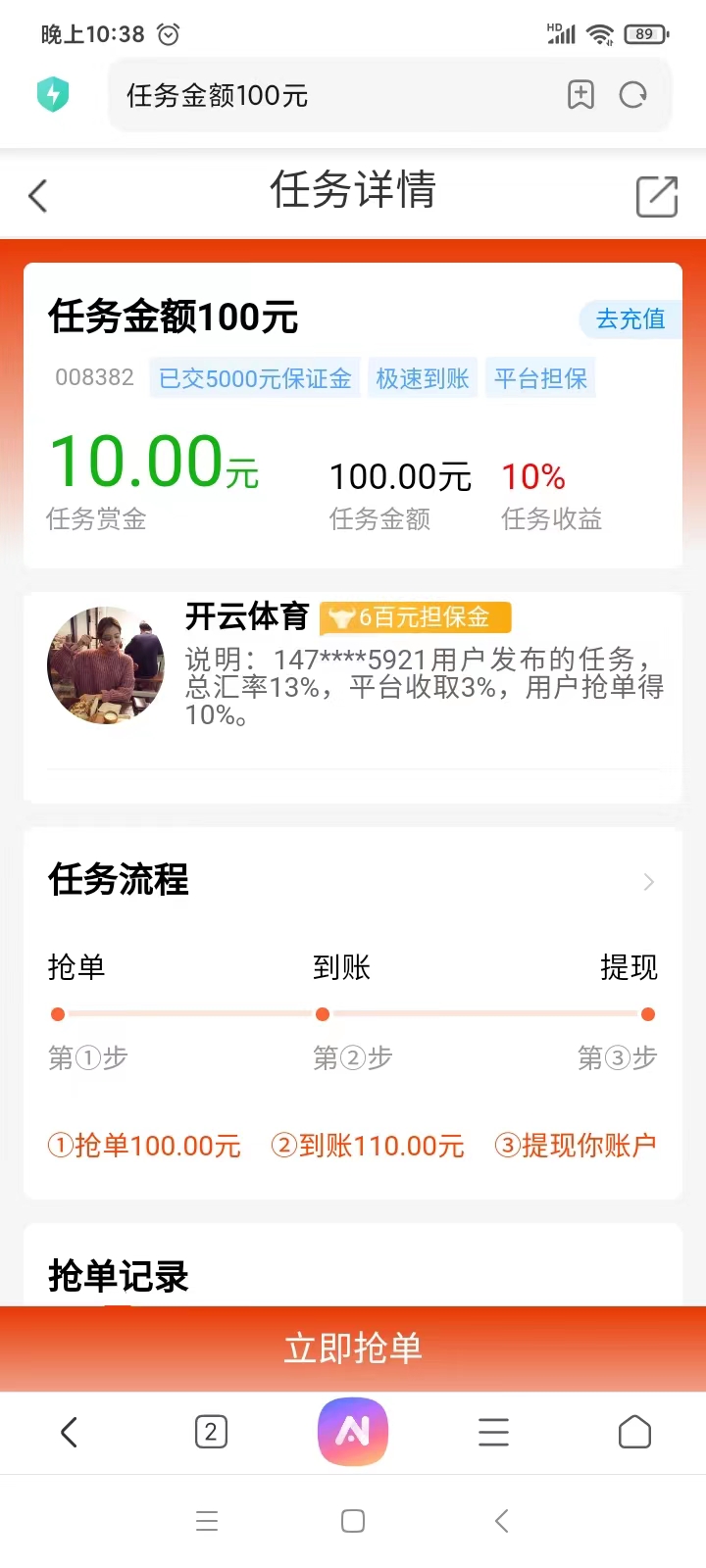Viewport: 706px width, 1568px height.
Task: Click the green shield icon beside address bar
Action: (53, 94)
